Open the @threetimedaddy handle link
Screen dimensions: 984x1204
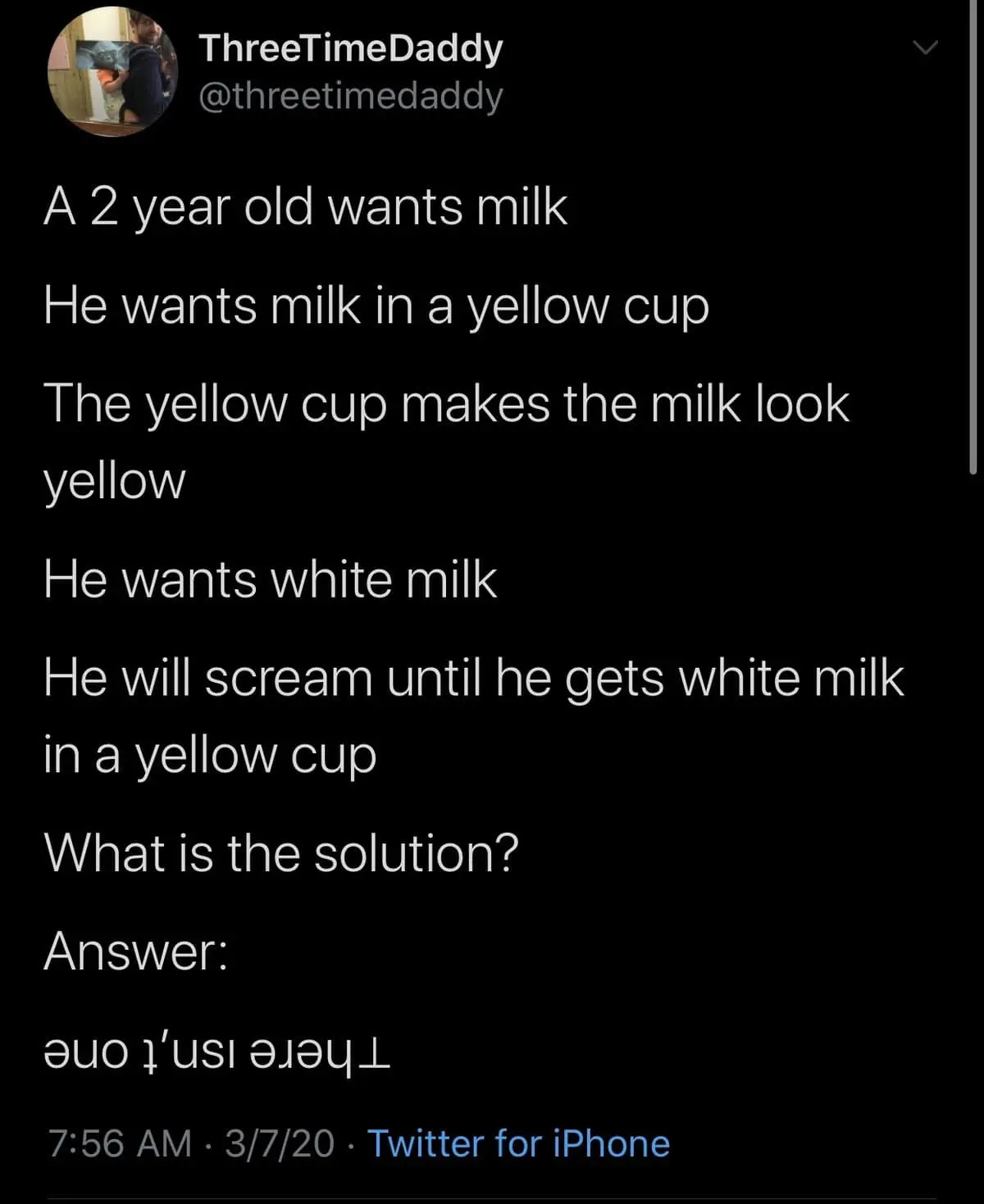[350, 94]
